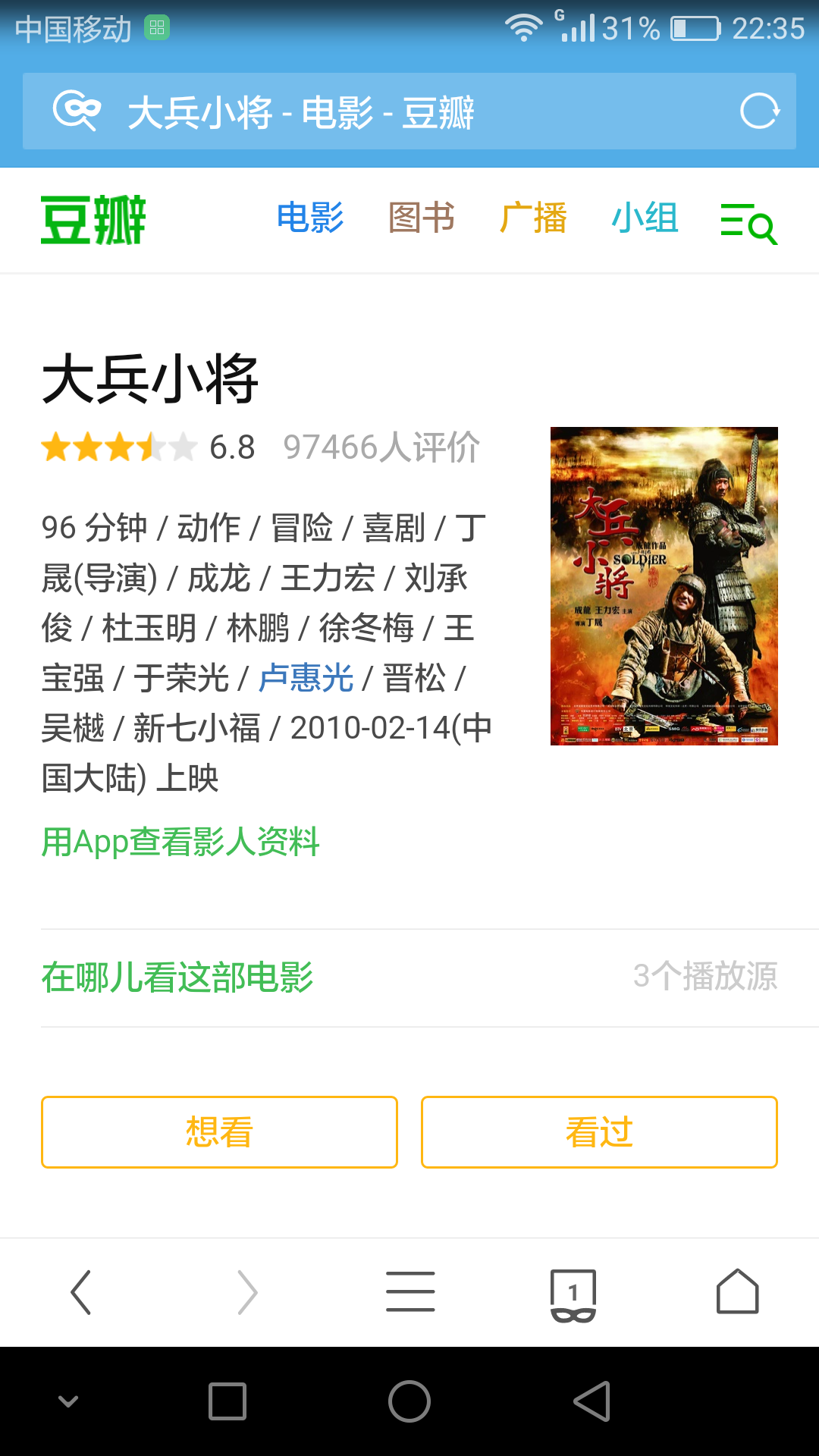This screenshot has height=1456, width=819.
Task: Mark the movie as 看过
Action: pyautogui.click(x=599, y=1132)
